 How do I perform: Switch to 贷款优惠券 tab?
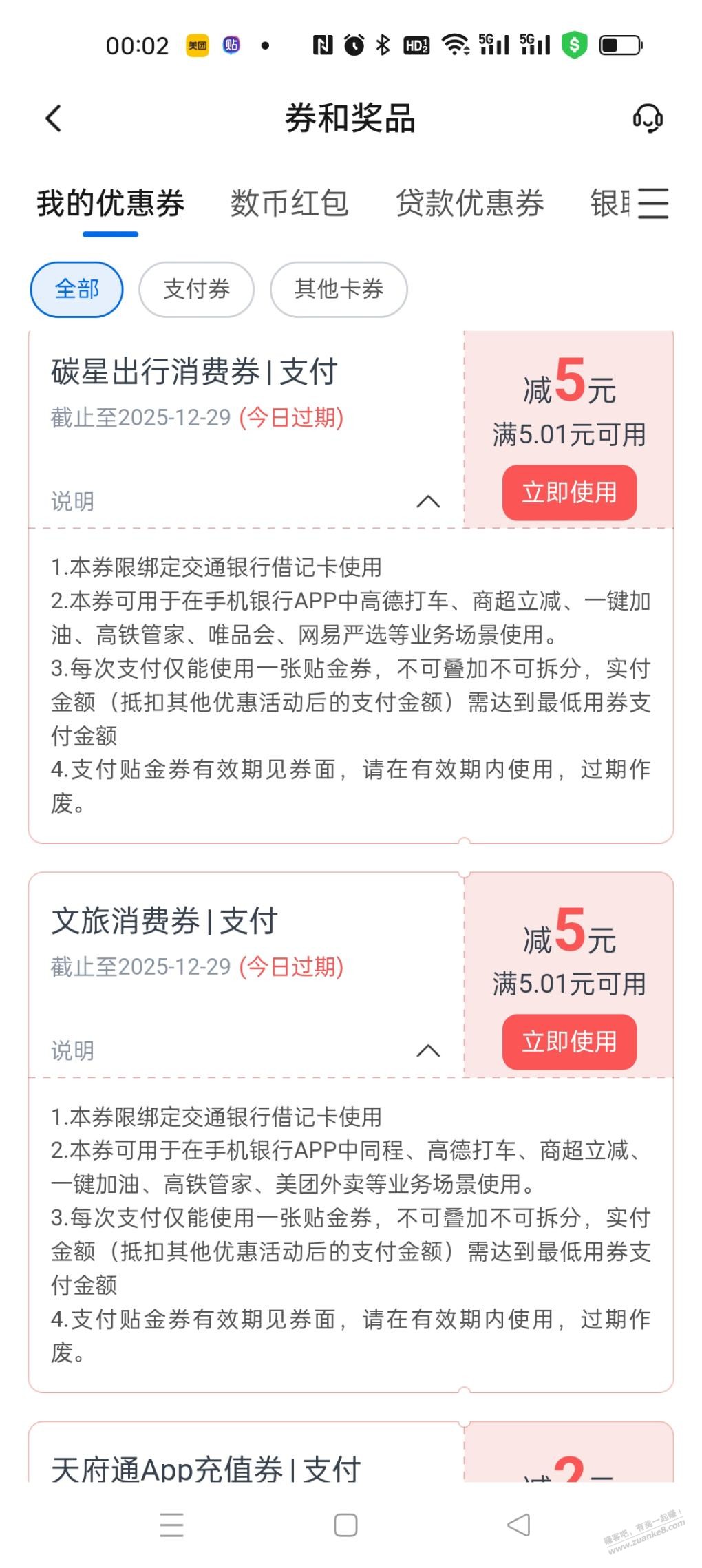coord(469,204)
